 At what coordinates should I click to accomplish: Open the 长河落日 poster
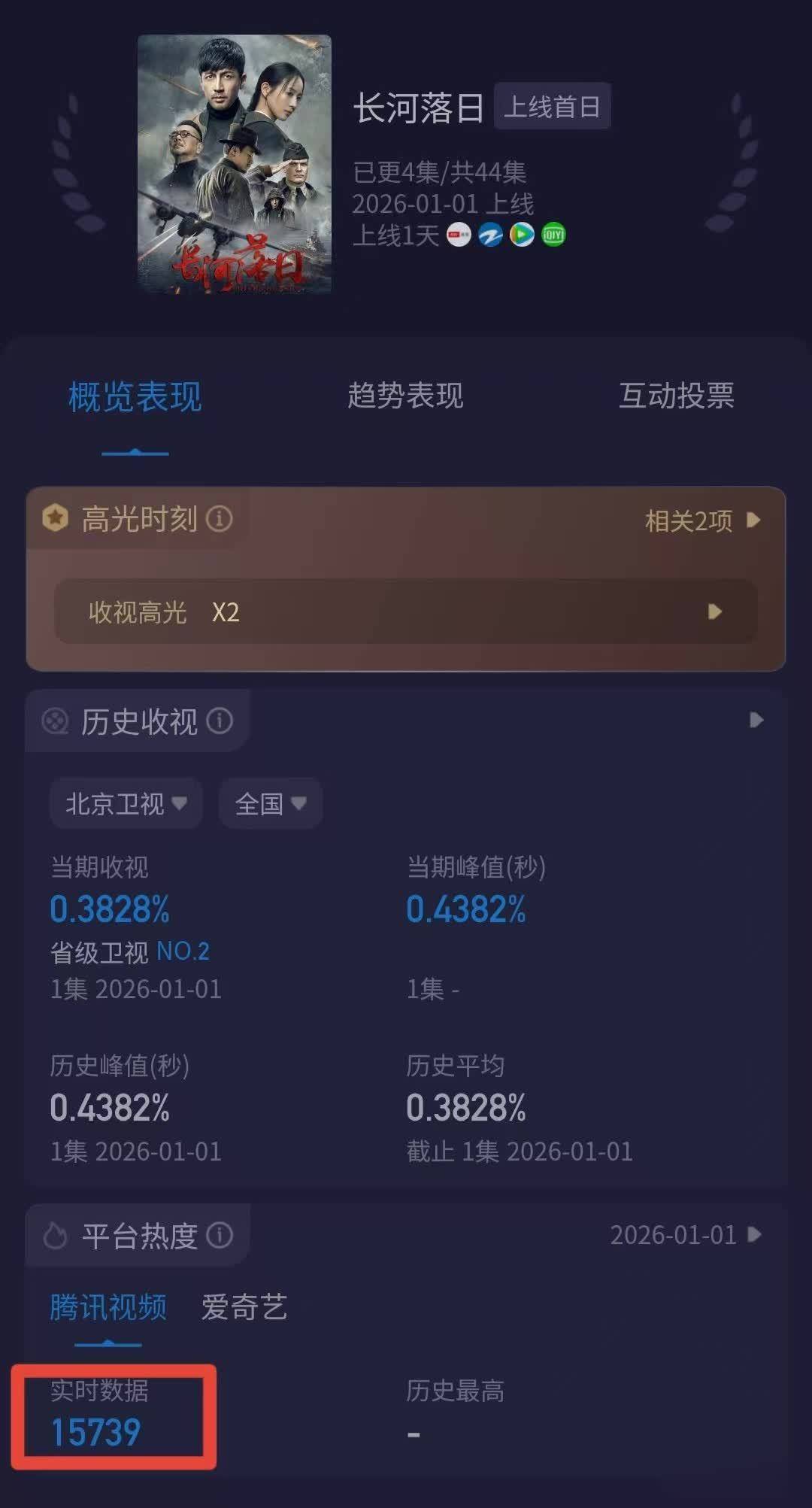[235, 164]
